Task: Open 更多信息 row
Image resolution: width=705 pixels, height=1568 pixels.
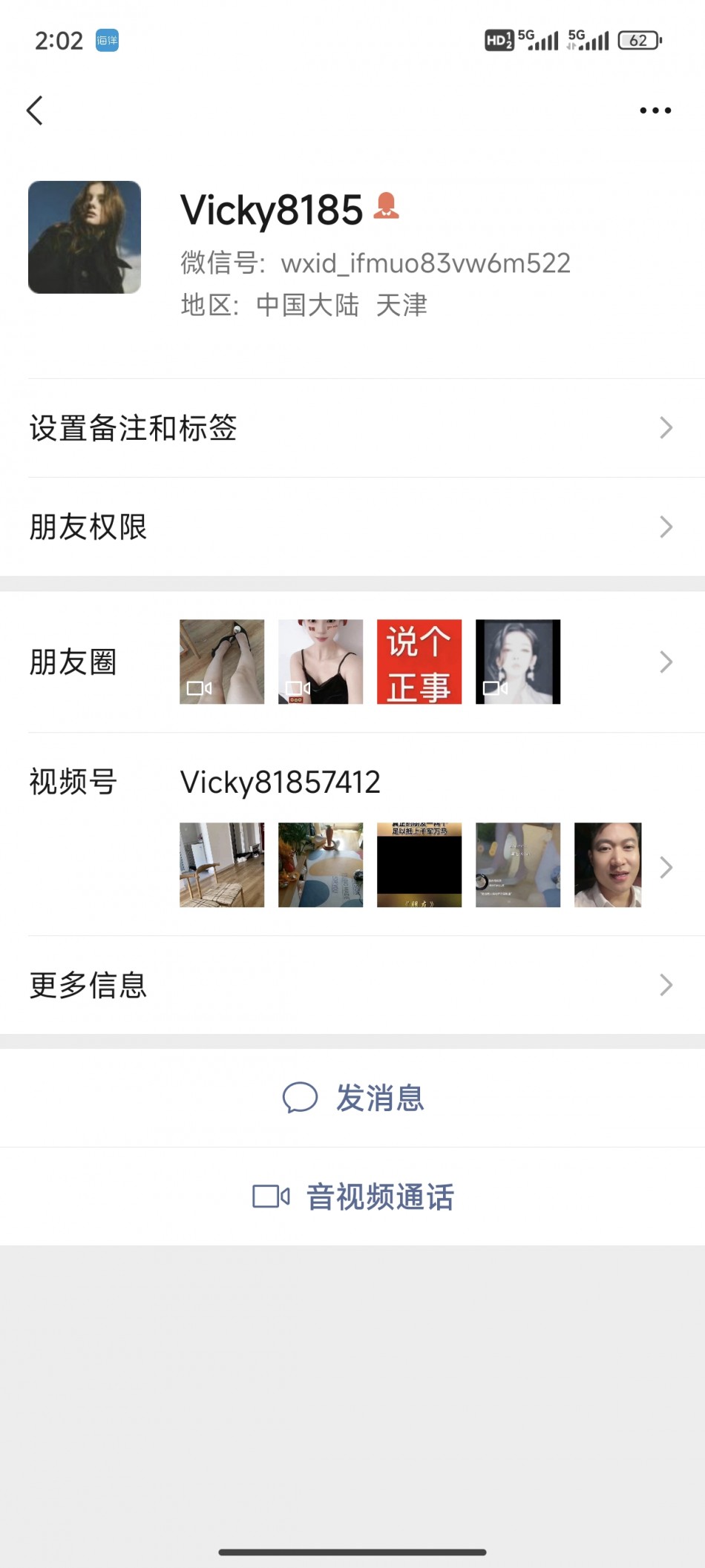Action: tap(352, 985)
